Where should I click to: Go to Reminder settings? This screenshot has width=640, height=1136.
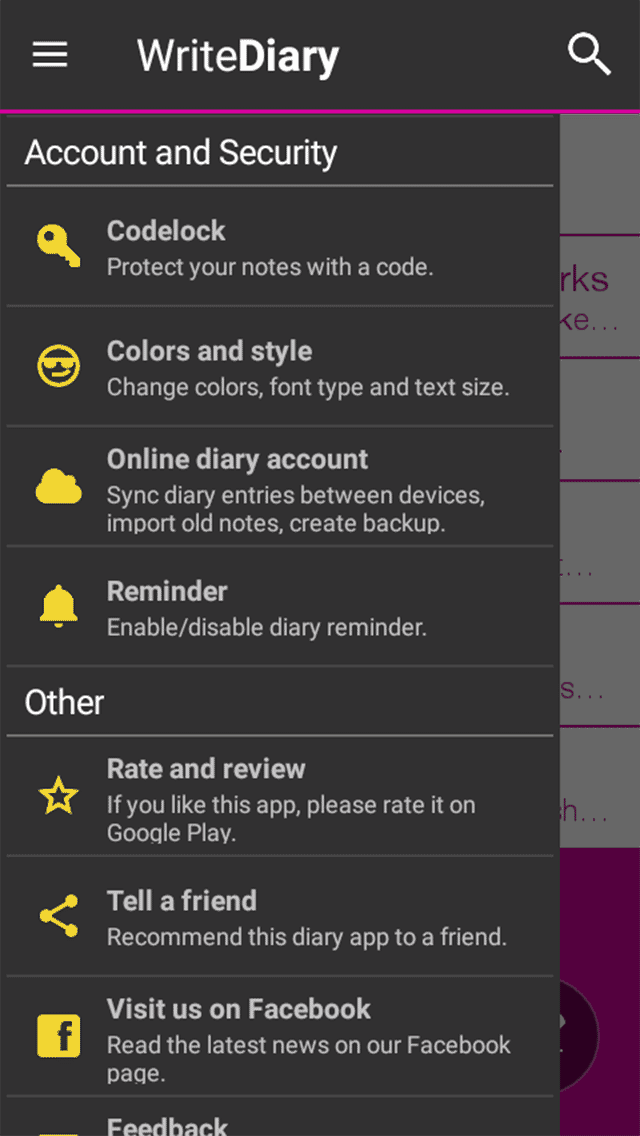coord(280,607)
